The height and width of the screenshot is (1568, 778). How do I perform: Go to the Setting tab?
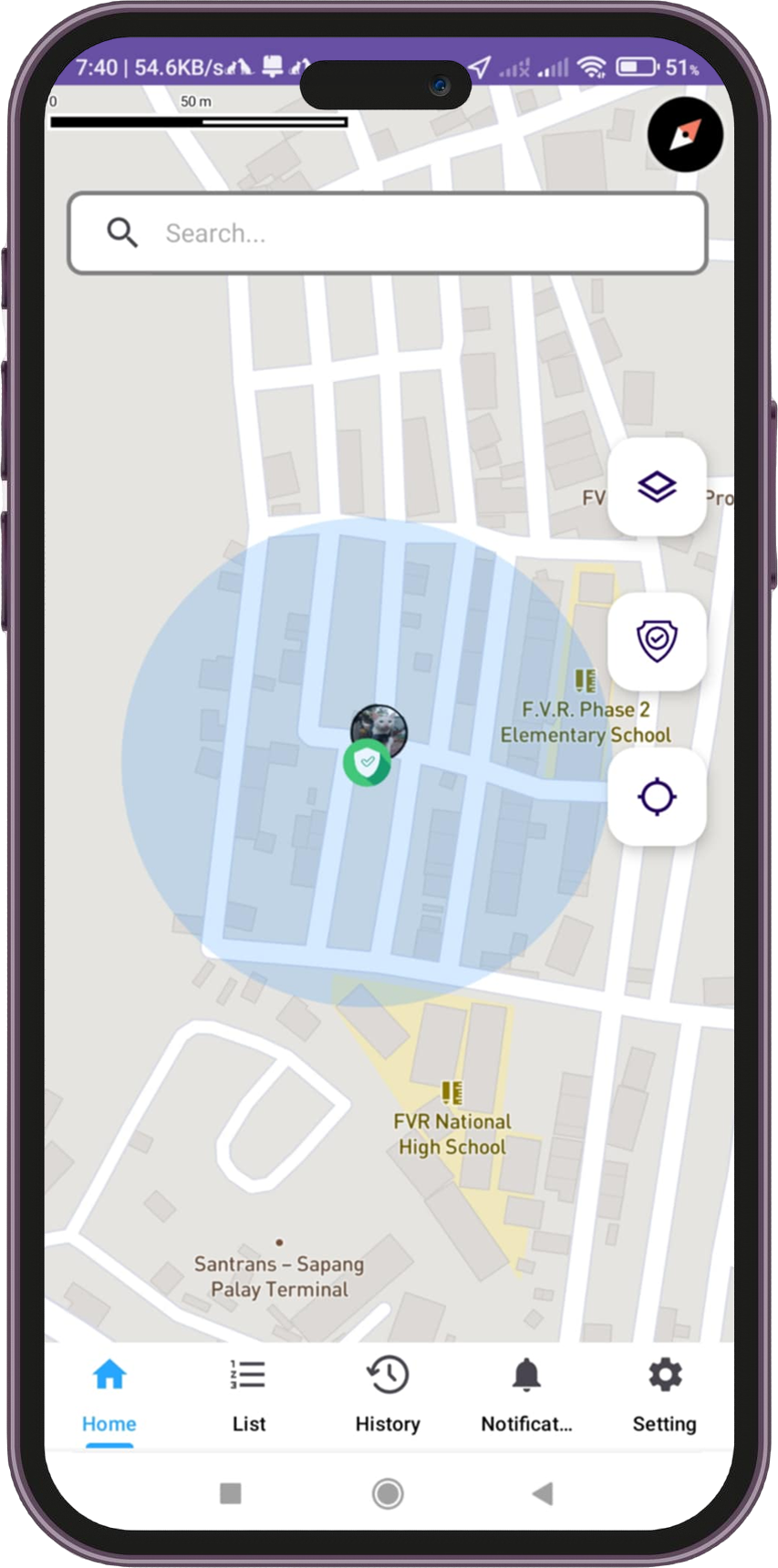coord(664,1395)
